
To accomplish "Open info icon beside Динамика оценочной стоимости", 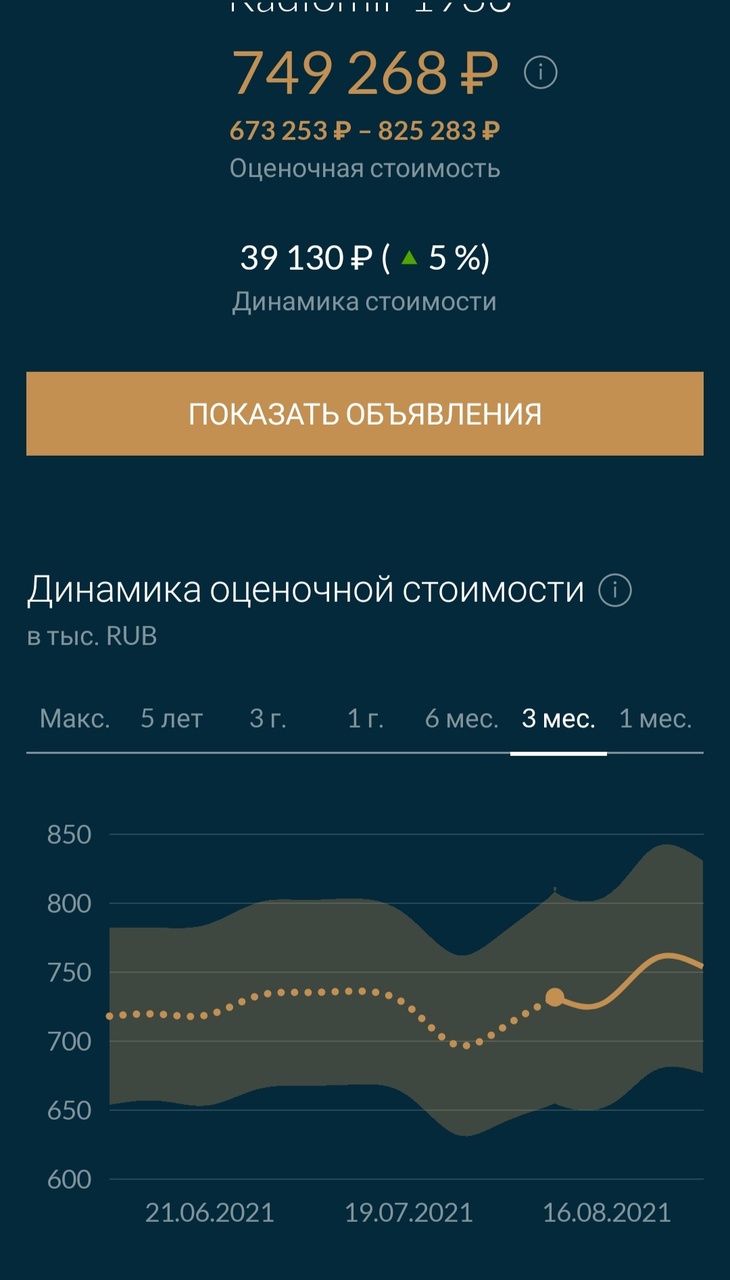I will (x=615, y=591).
